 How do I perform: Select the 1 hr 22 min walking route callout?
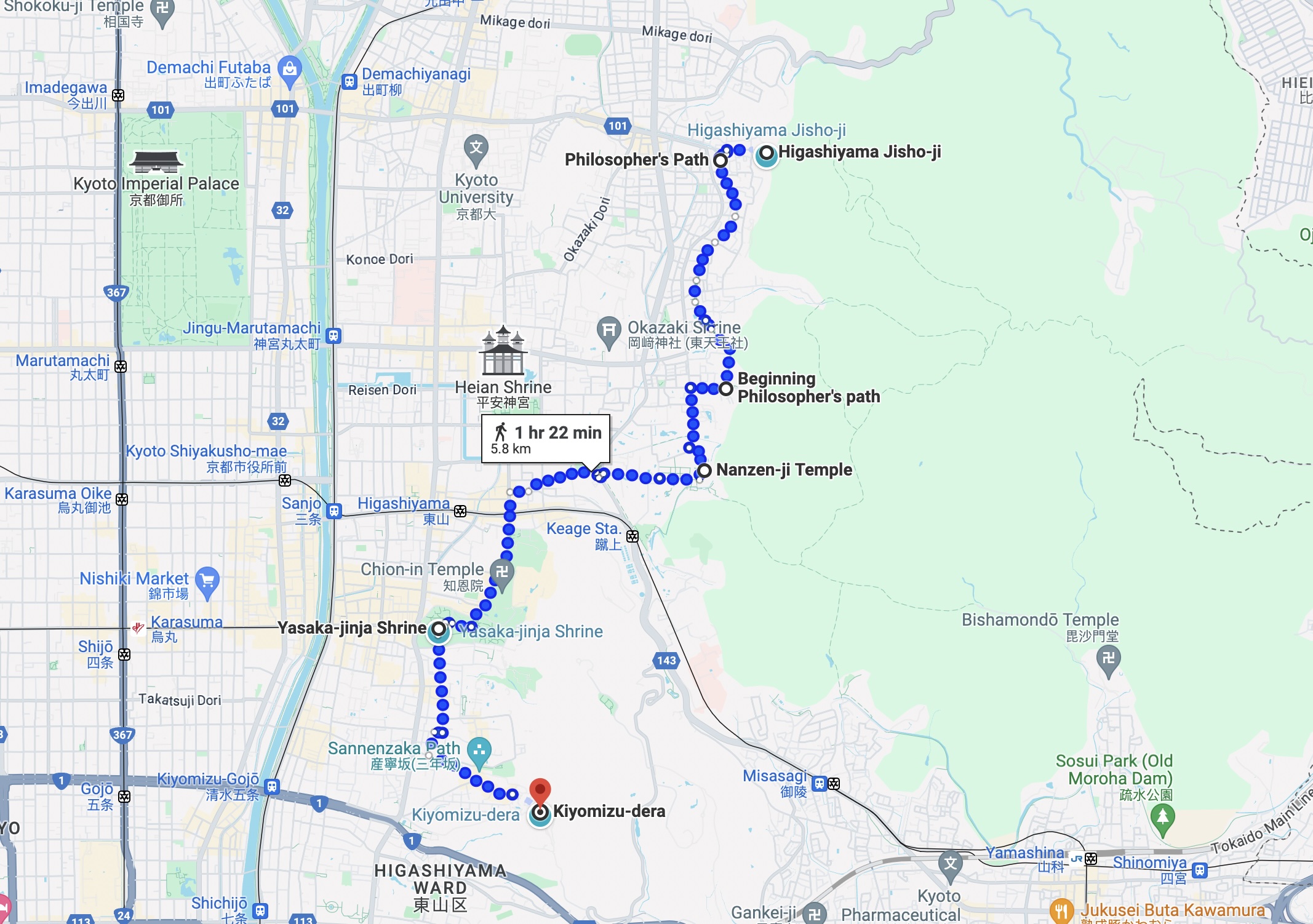[x=546, y=439]
